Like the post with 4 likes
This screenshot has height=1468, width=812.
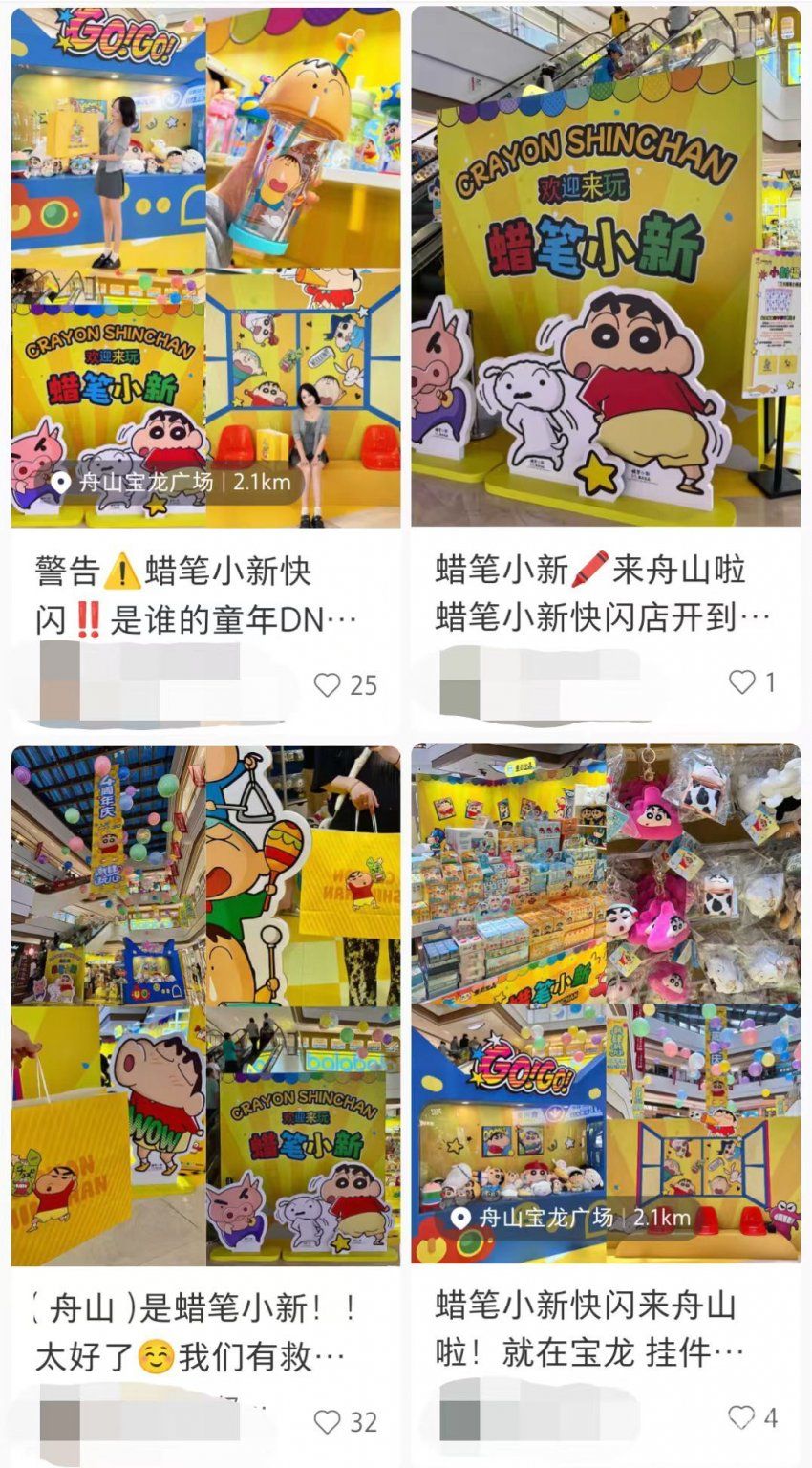(741, 1416)
